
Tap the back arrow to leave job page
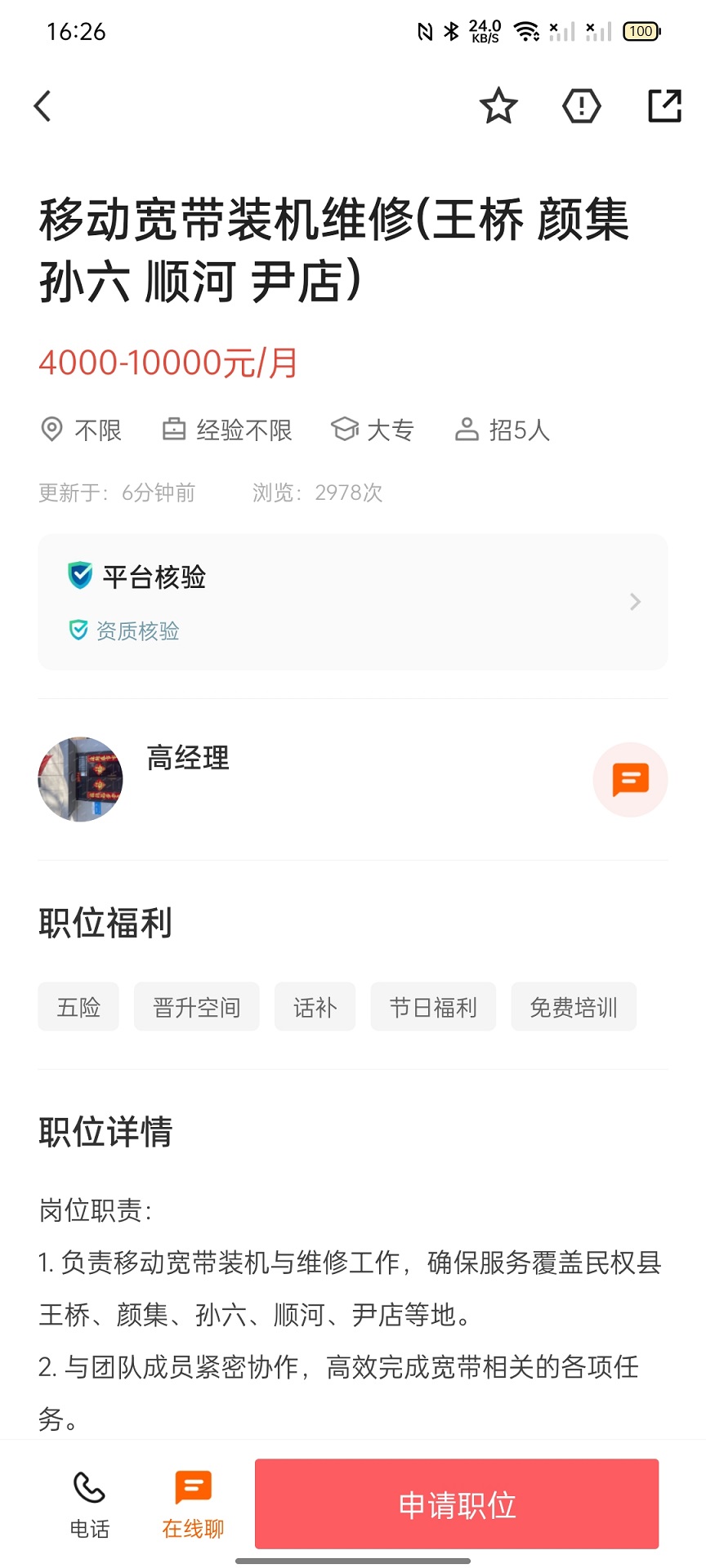click(x=42, y=105)
